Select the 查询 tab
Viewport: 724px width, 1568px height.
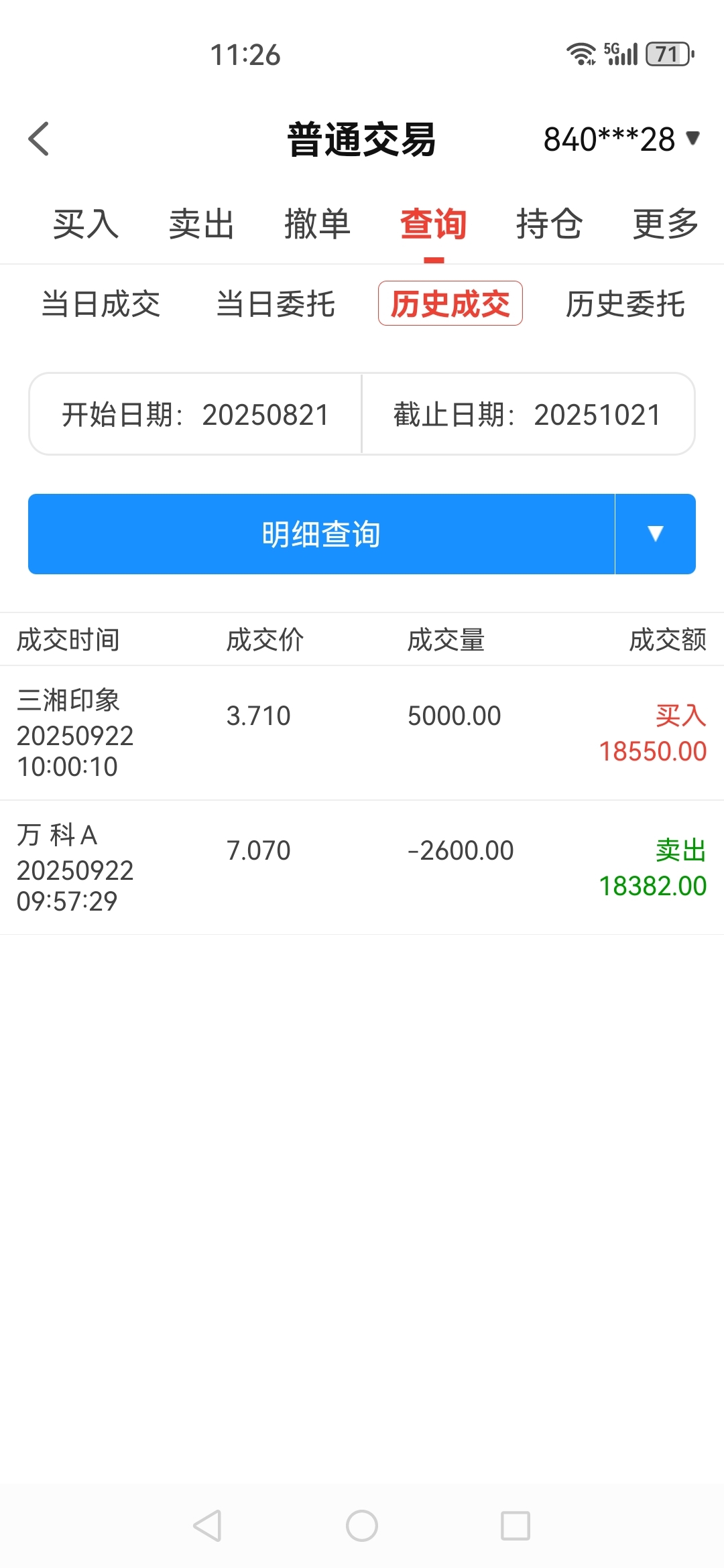click(434, 224)
